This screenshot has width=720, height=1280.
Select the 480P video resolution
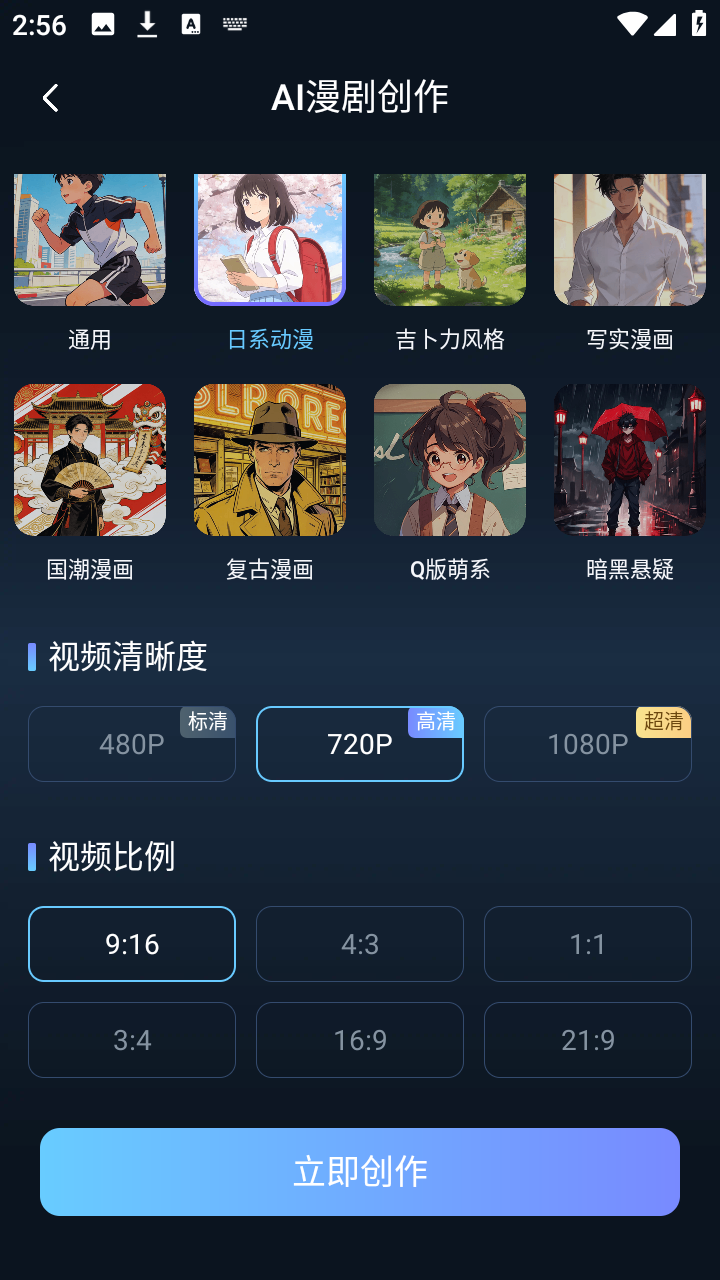pyautogui.click(x=132, y=744)
